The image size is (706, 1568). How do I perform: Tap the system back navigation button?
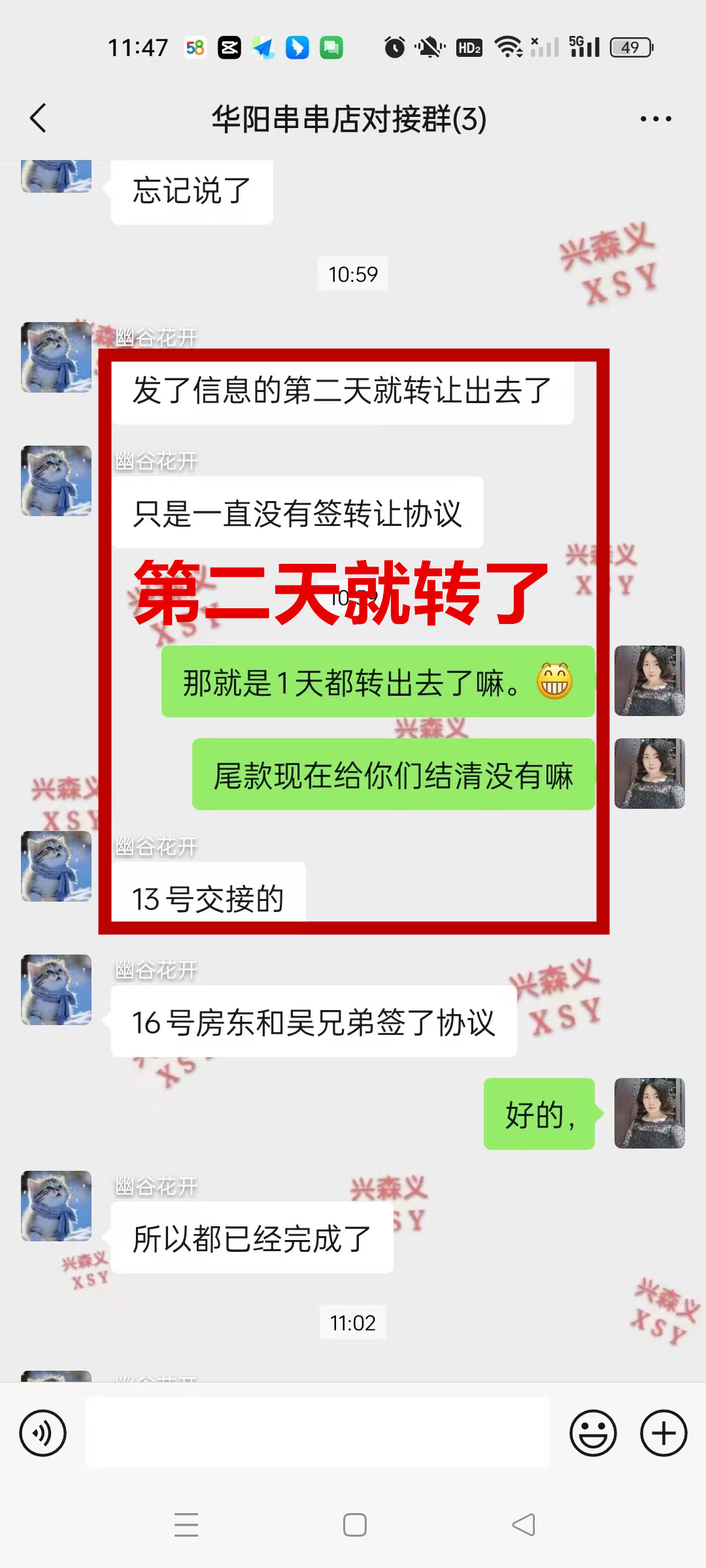tap(523, 1525)
